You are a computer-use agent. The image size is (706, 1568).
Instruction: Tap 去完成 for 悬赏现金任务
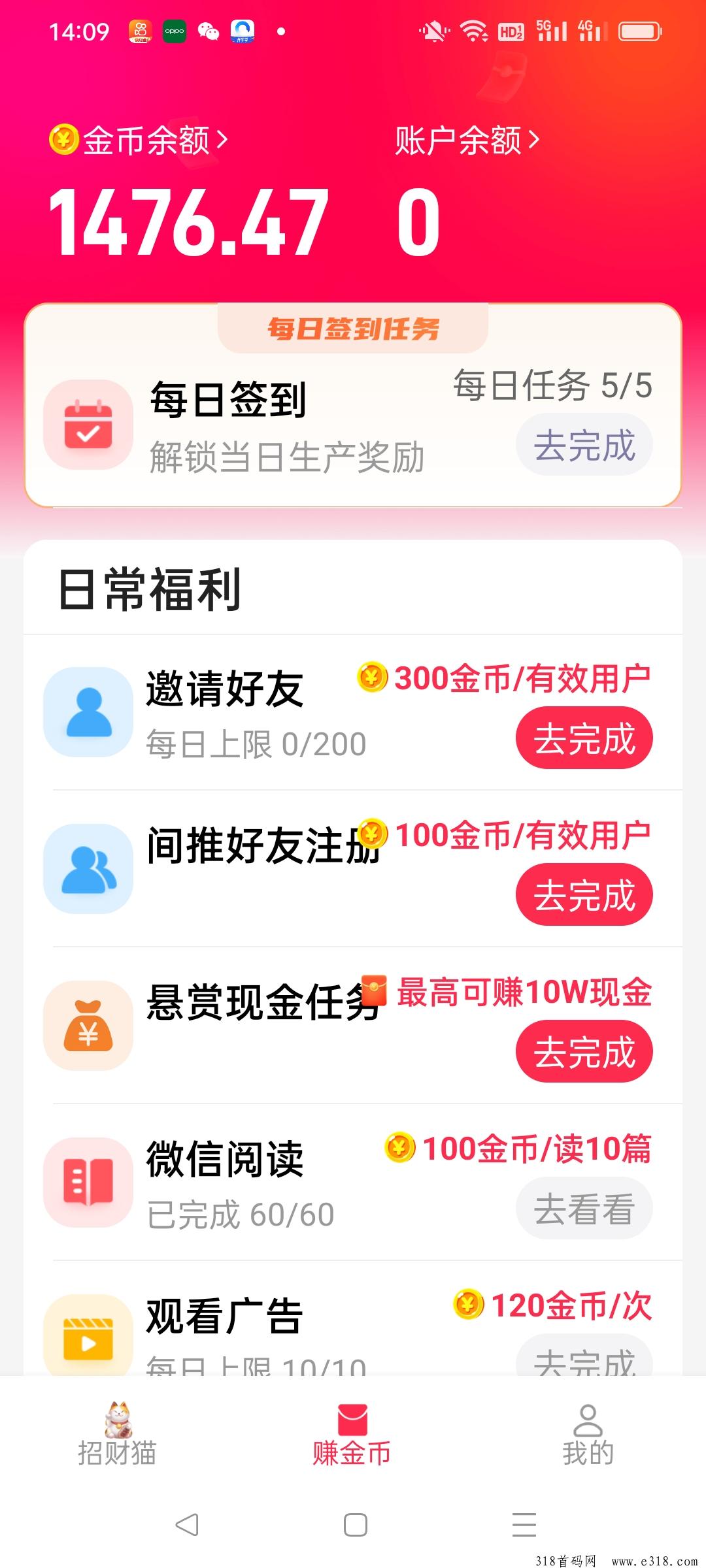584,1052
